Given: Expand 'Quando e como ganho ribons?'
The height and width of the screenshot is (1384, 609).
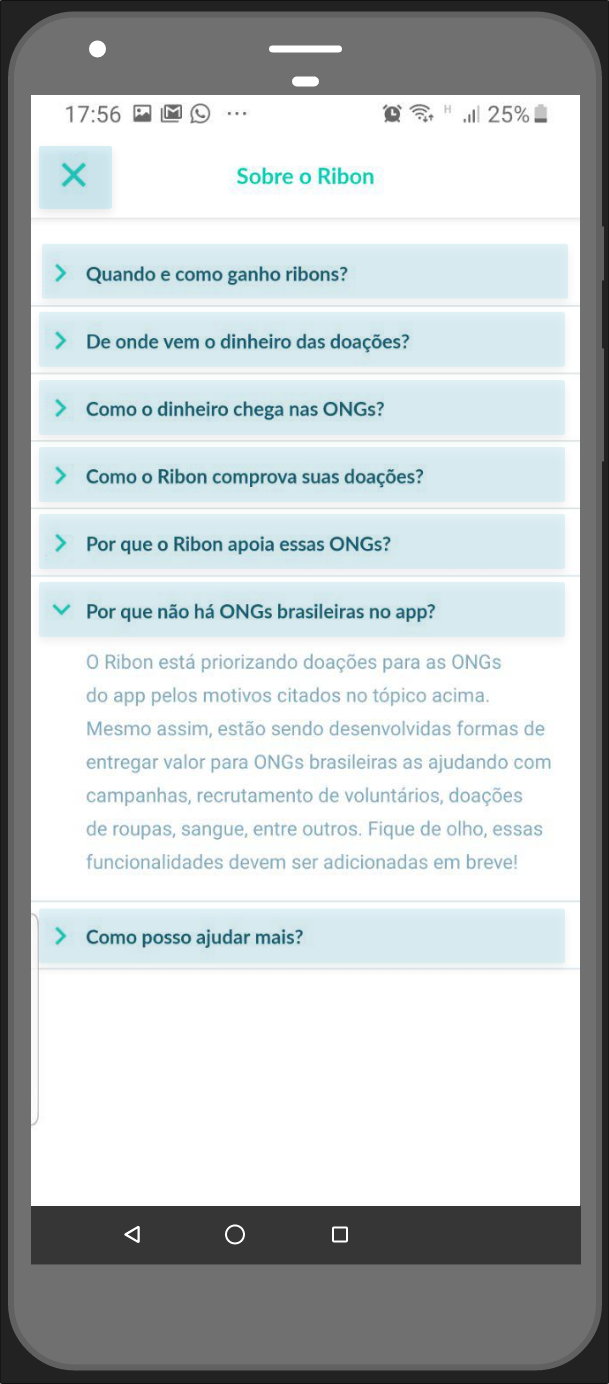Looking at the screenshot, I should 305,272.
